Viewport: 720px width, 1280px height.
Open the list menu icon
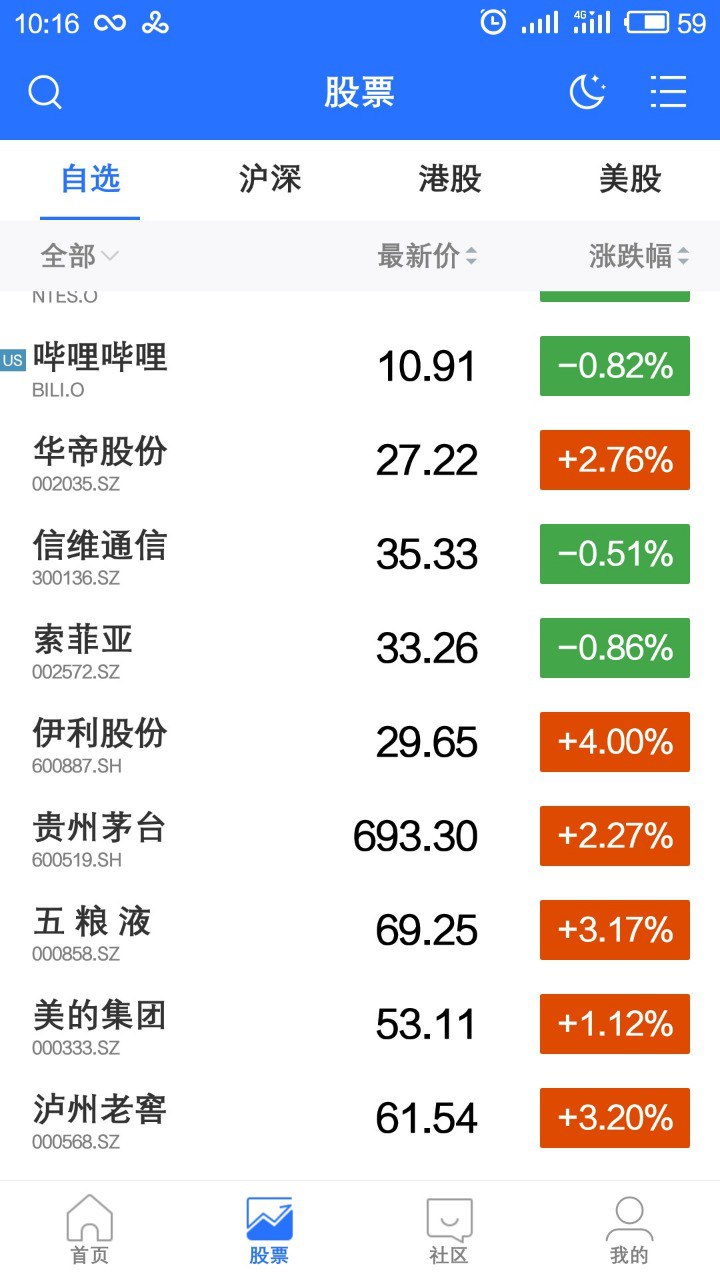(x=668, y=92)
